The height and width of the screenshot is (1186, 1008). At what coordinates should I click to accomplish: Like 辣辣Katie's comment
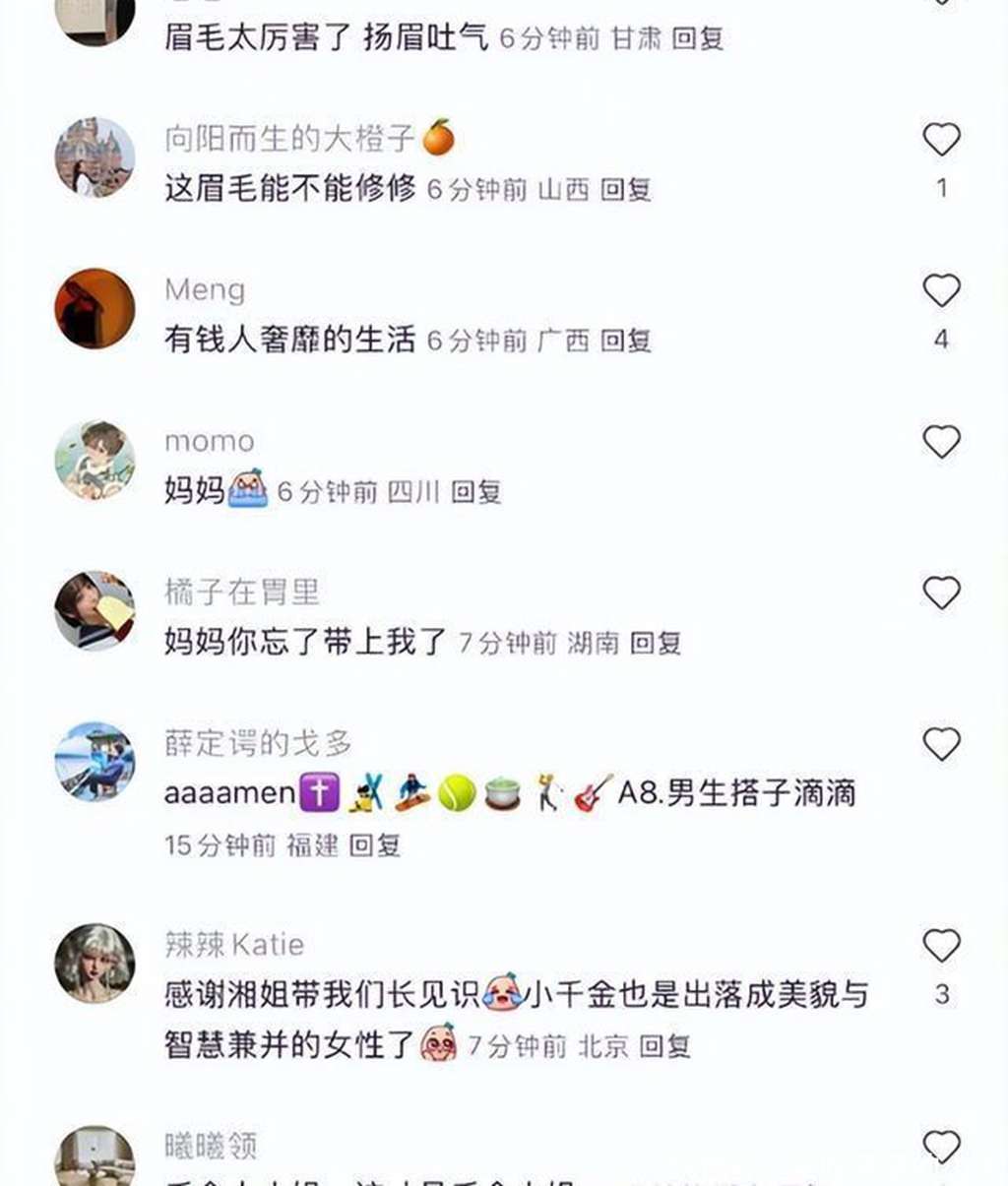941,945
